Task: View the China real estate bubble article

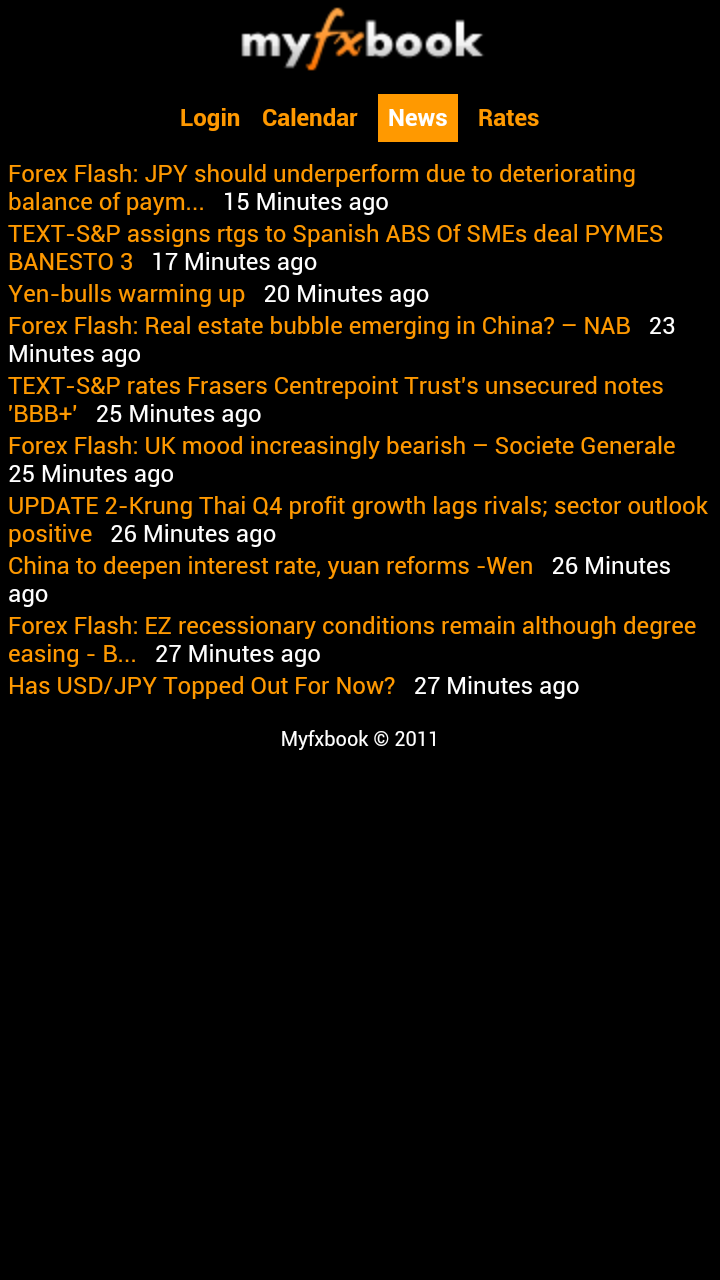Action: 319,325
